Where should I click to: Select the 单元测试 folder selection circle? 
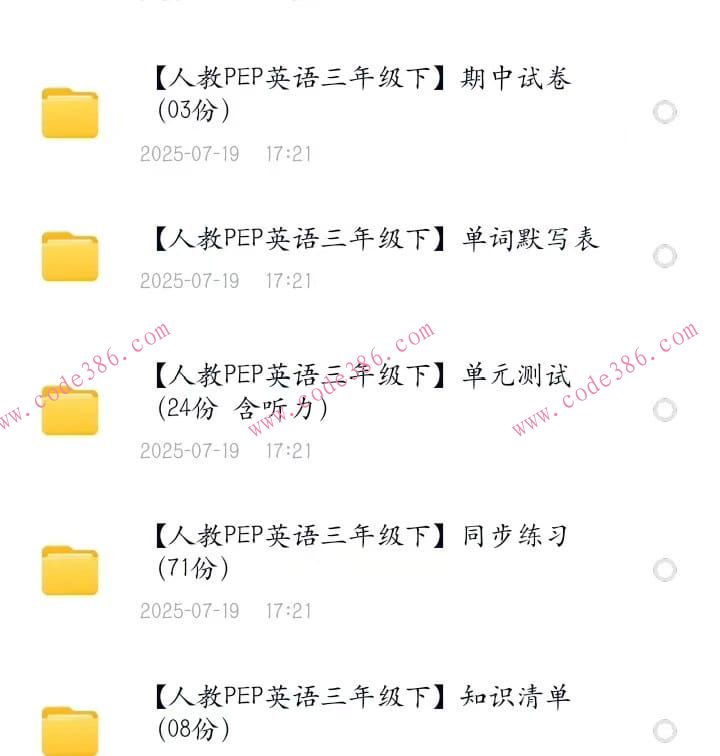[664, 408]
